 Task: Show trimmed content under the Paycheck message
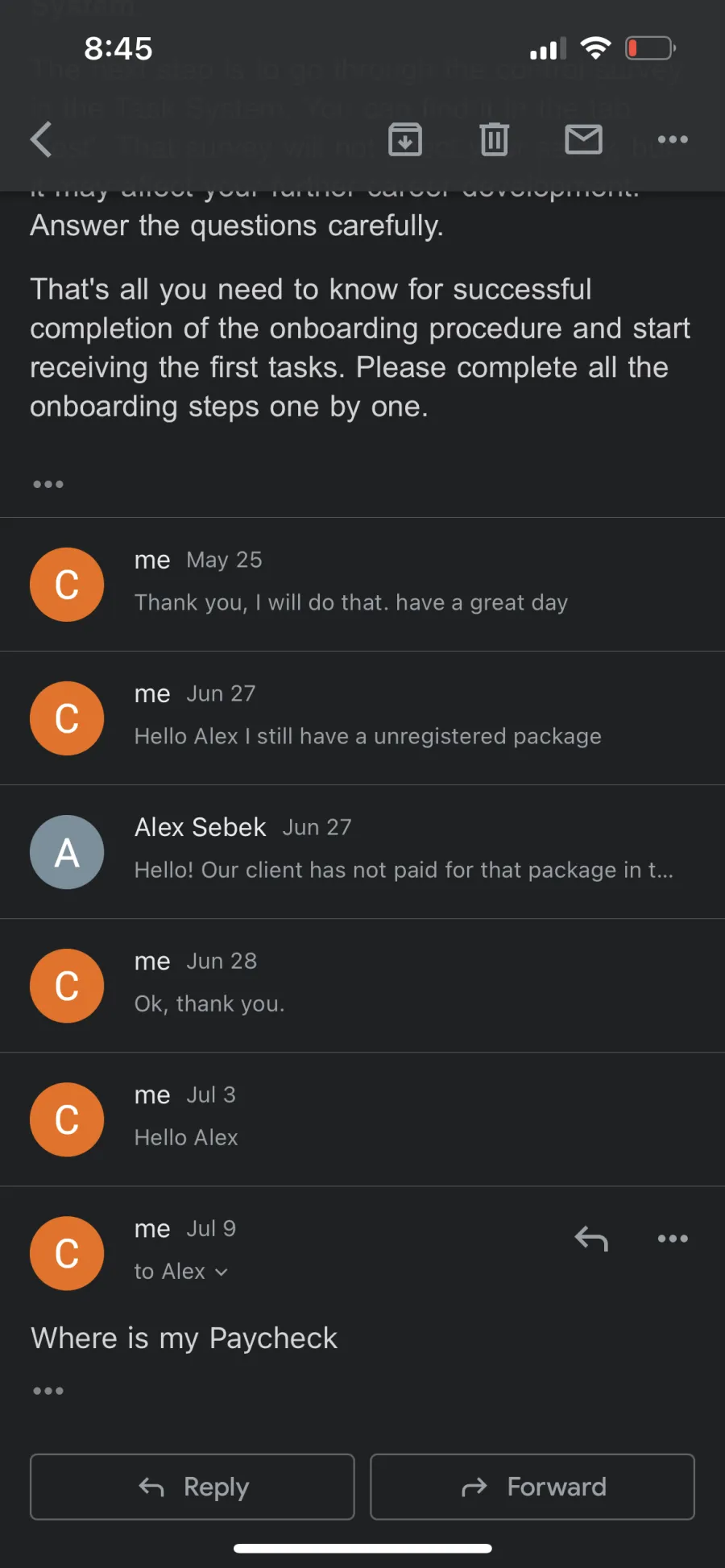(x=48, y=1391)
